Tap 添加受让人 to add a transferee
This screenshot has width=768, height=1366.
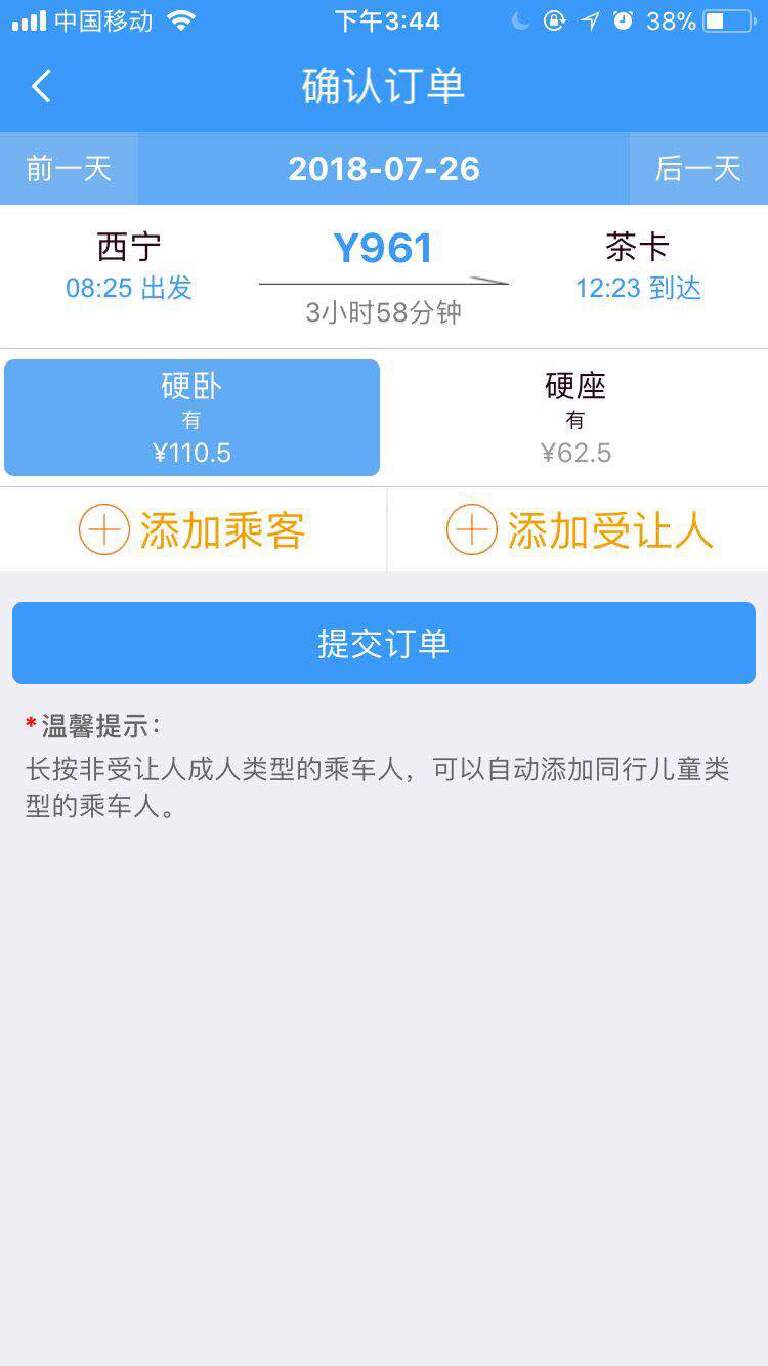579,530
